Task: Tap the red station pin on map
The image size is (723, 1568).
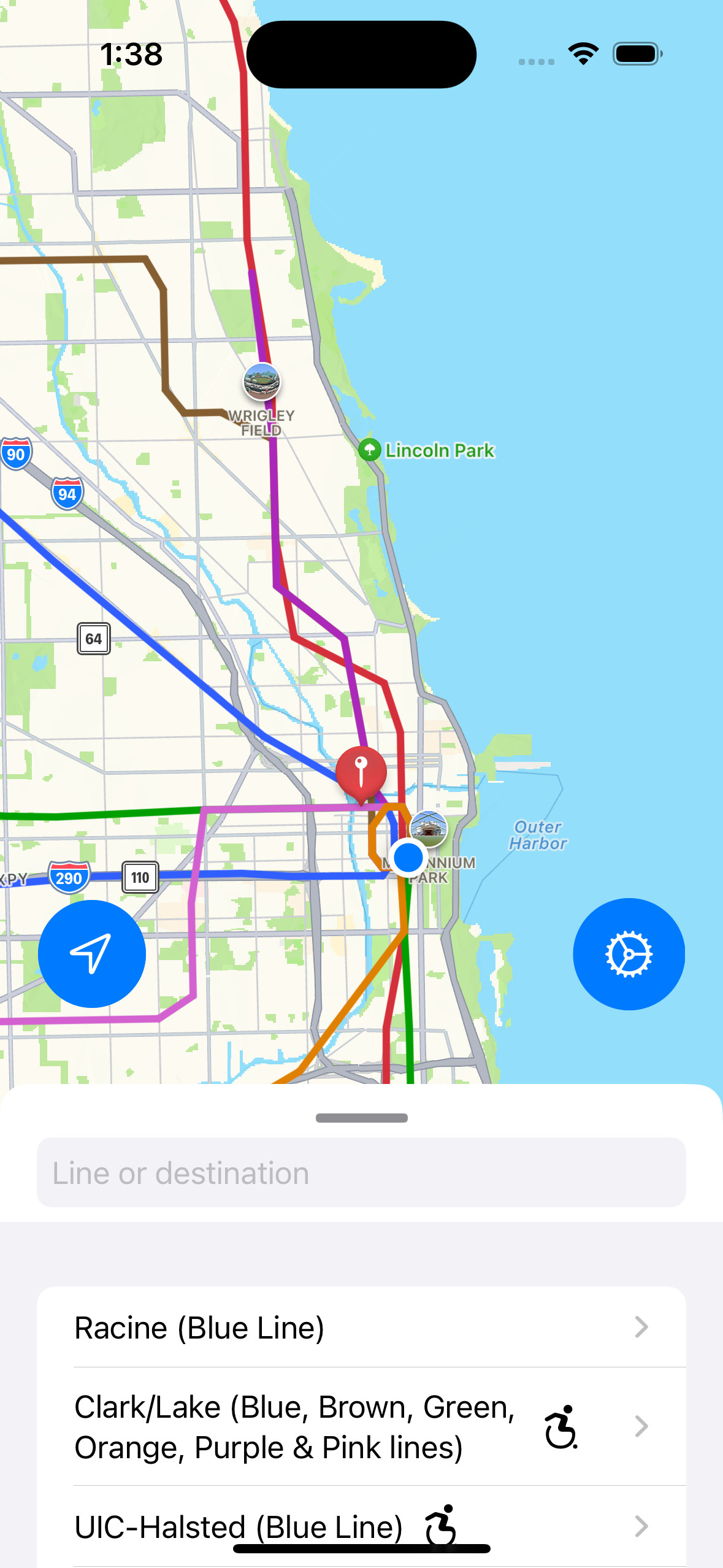Action: click(361, 772)
